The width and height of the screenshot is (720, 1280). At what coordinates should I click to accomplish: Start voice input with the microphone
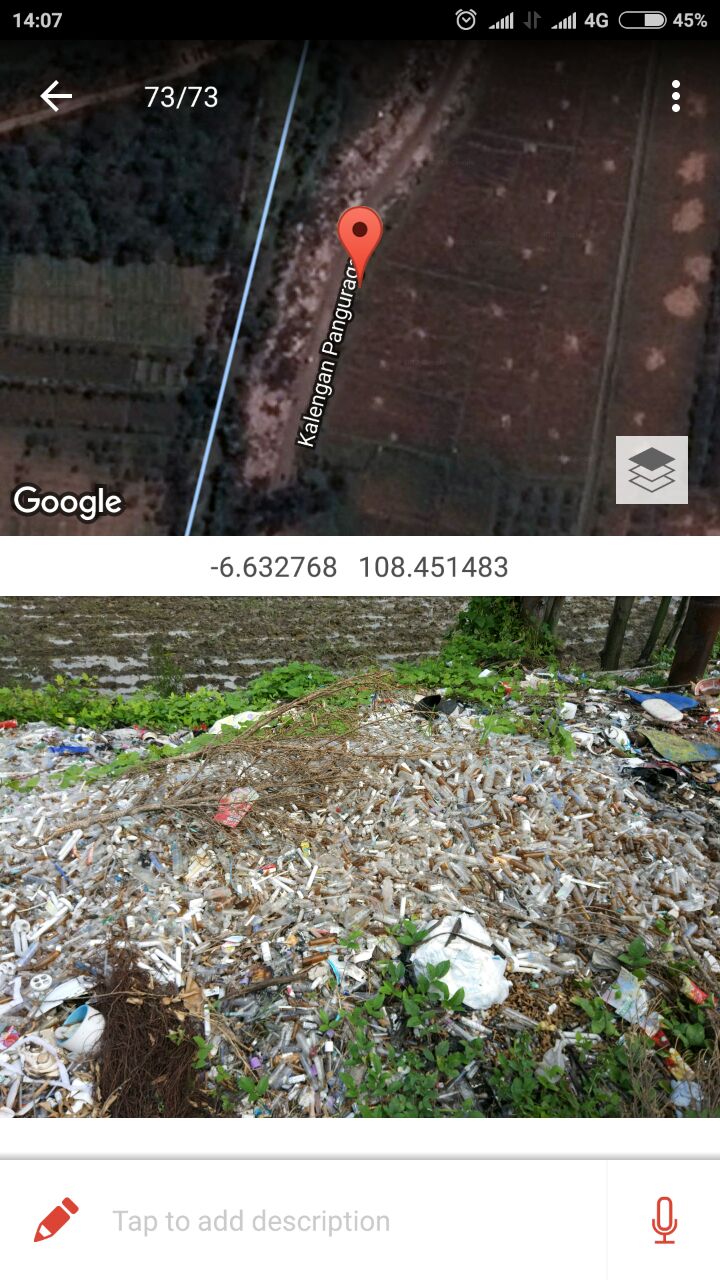664,1220
